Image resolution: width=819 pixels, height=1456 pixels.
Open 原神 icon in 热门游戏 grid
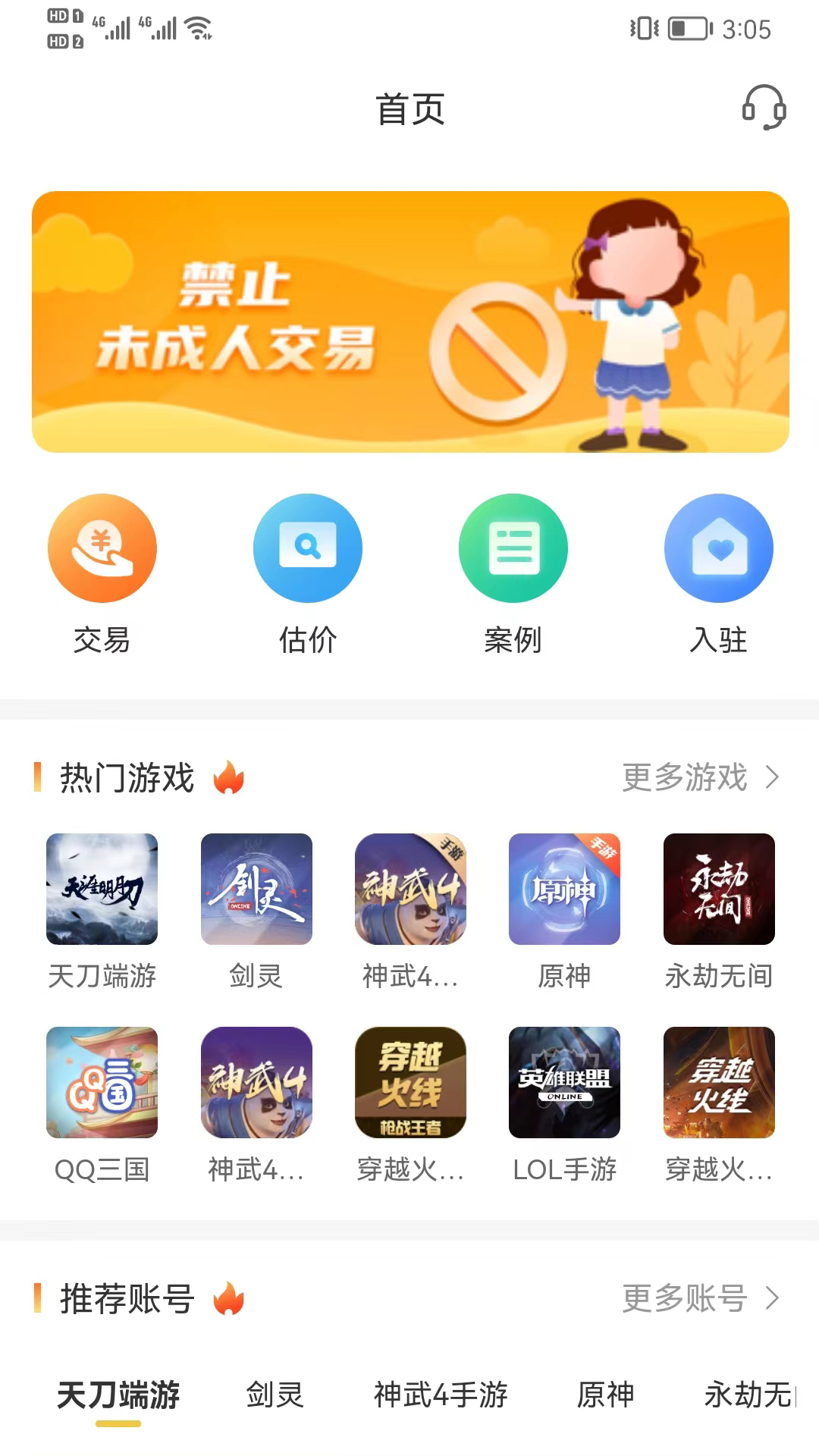pyautogui.click(x=564, y=889)
